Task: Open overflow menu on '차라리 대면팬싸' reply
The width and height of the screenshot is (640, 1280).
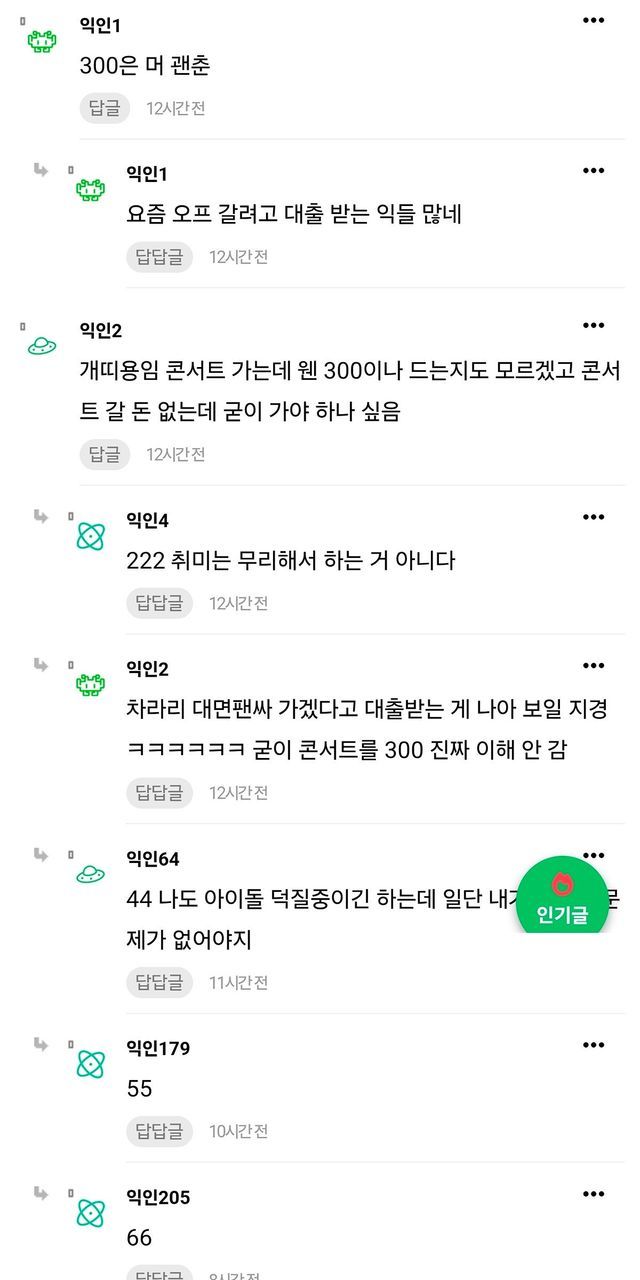Action: [594, 666]
